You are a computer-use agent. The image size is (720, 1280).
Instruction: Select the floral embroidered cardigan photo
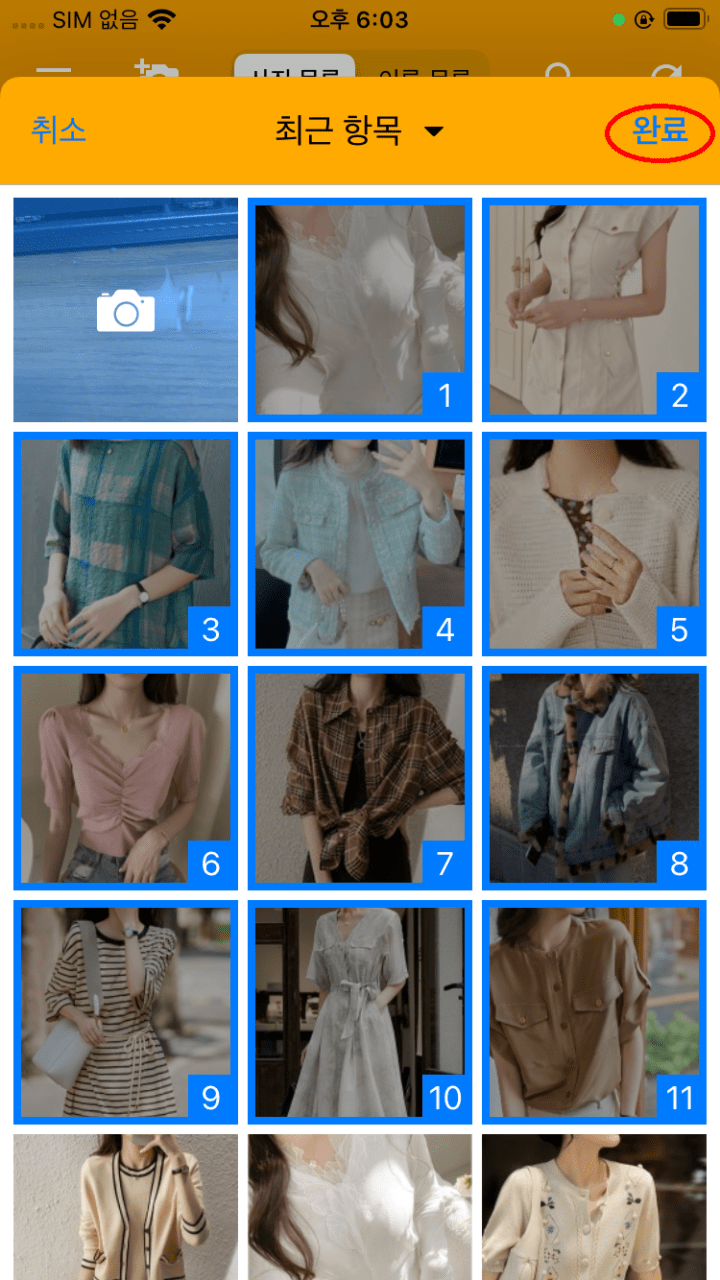[594, 1208]
